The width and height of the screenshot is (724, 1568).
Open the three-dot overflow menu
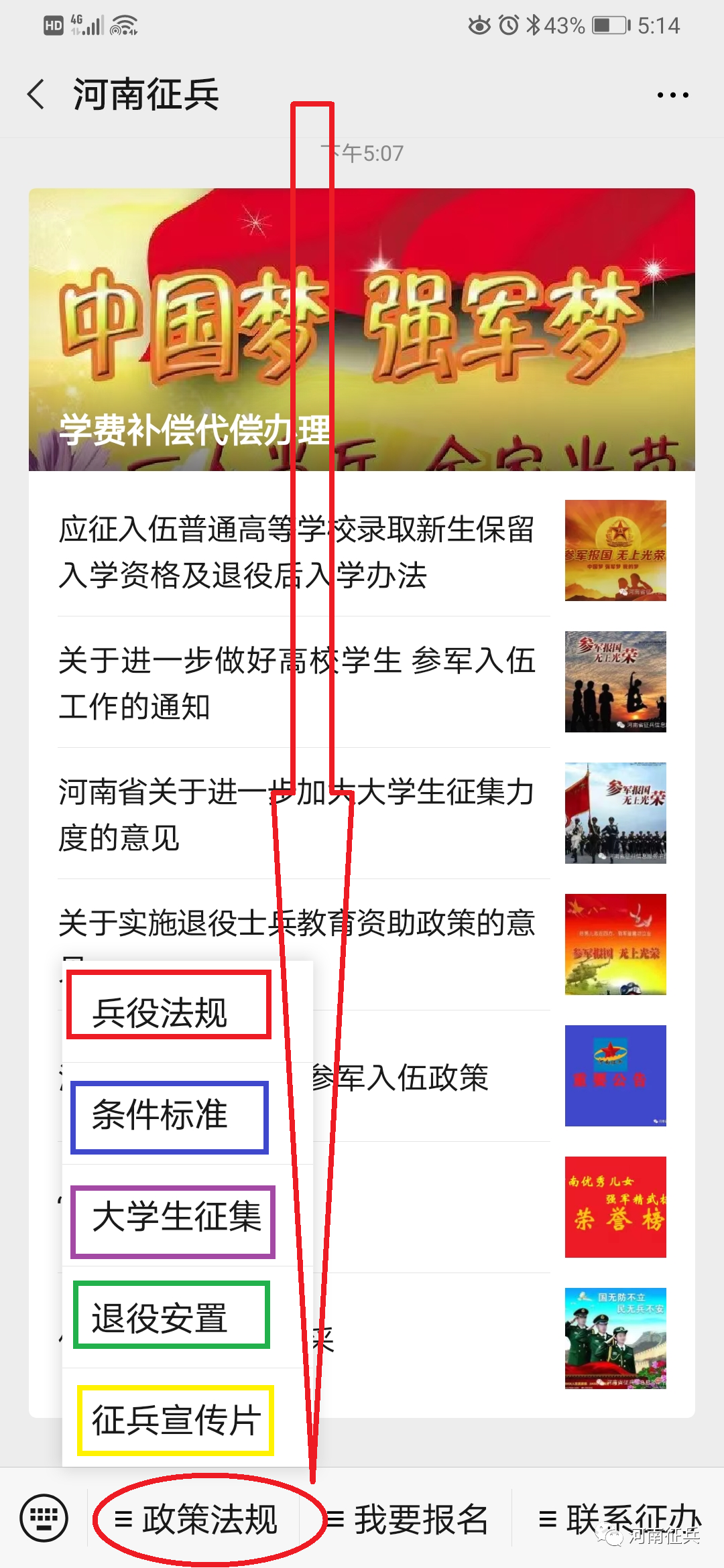(672, 95)
